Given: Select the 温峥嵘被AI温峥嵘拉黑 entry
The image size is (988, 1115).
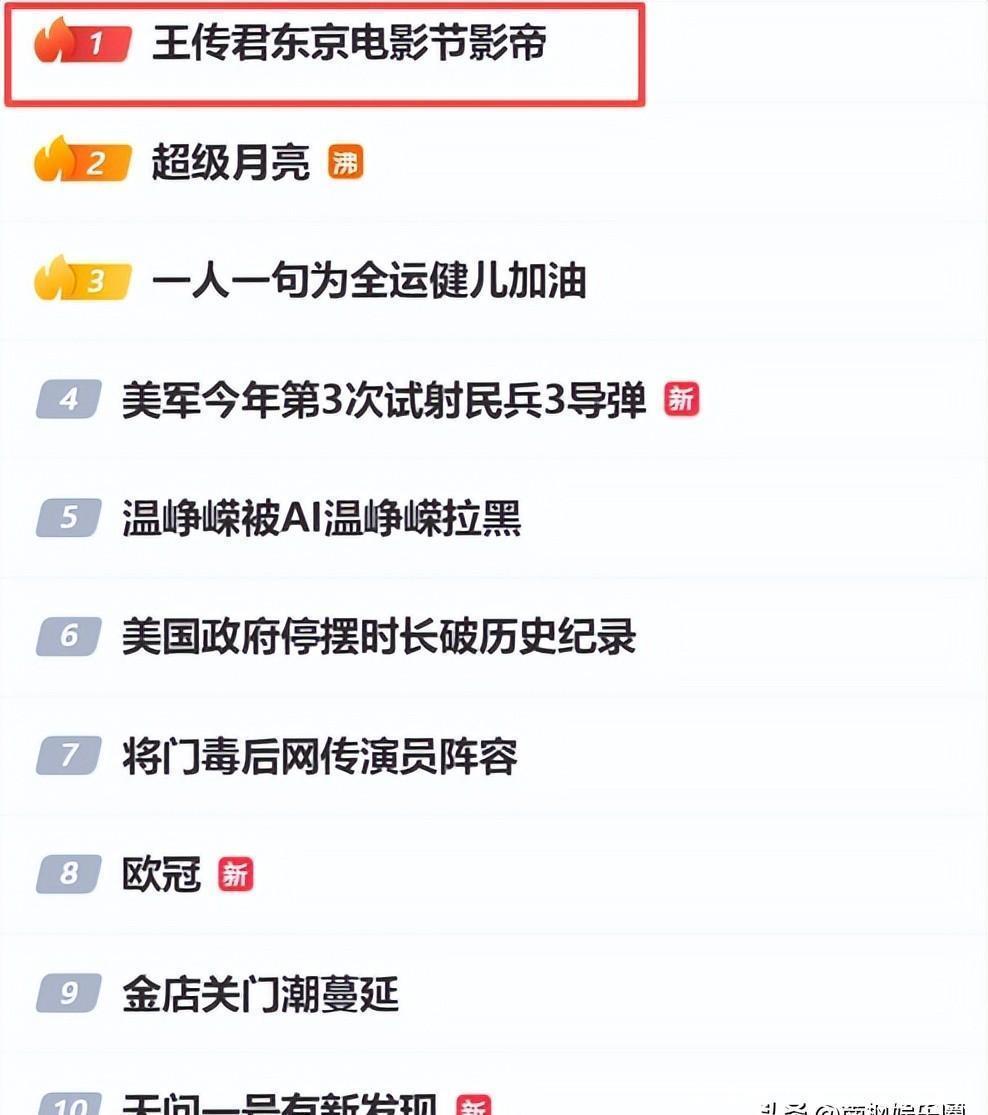Looking at the screenshot, I should point(321,518).
